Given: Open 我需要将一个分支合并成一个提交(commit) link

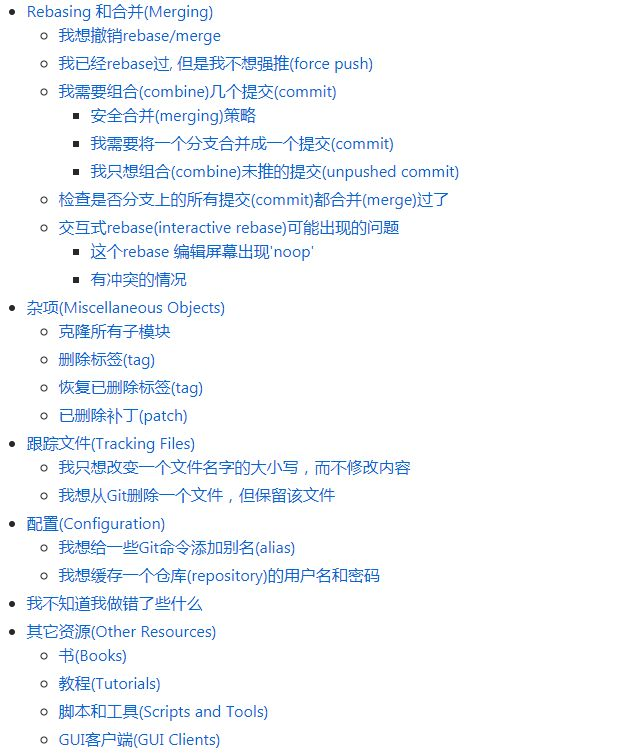Looking at the screenshot, I should tap(242, 144).
